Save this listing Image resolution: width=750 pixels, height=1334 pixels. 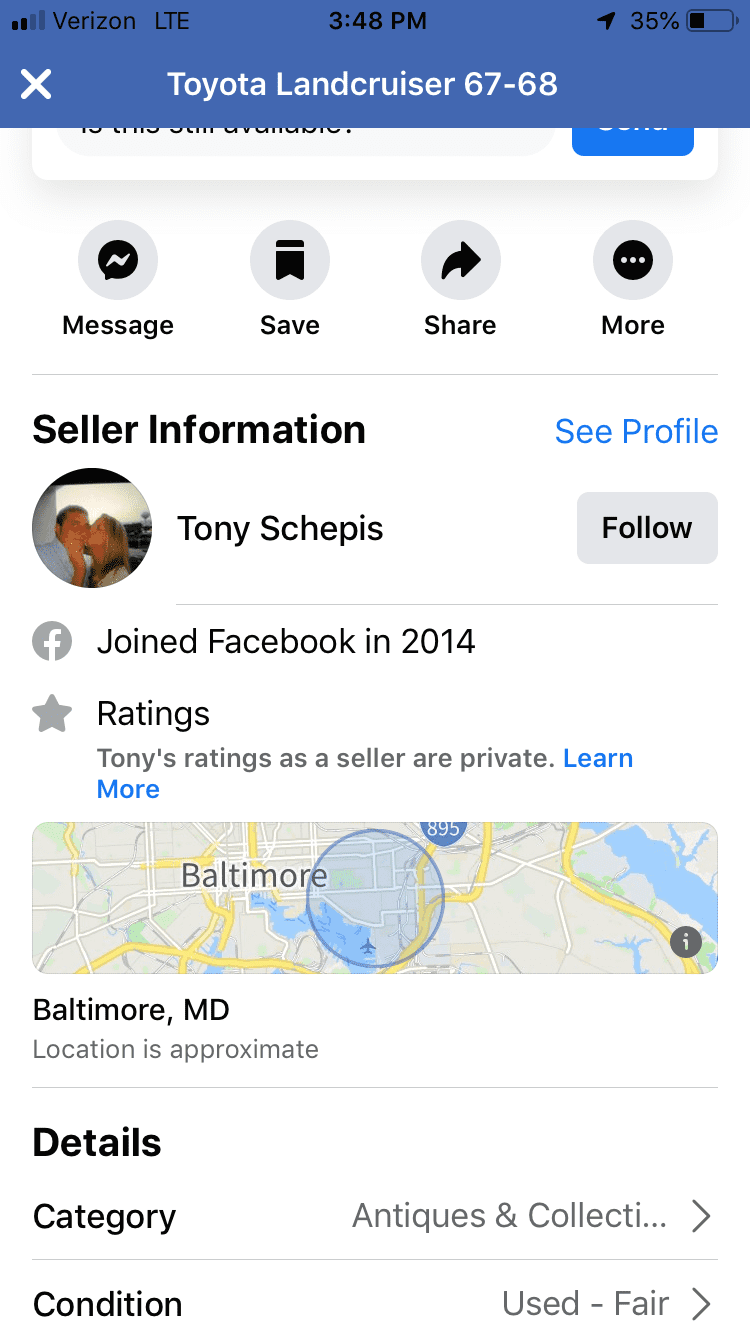(x=290, y=261)
